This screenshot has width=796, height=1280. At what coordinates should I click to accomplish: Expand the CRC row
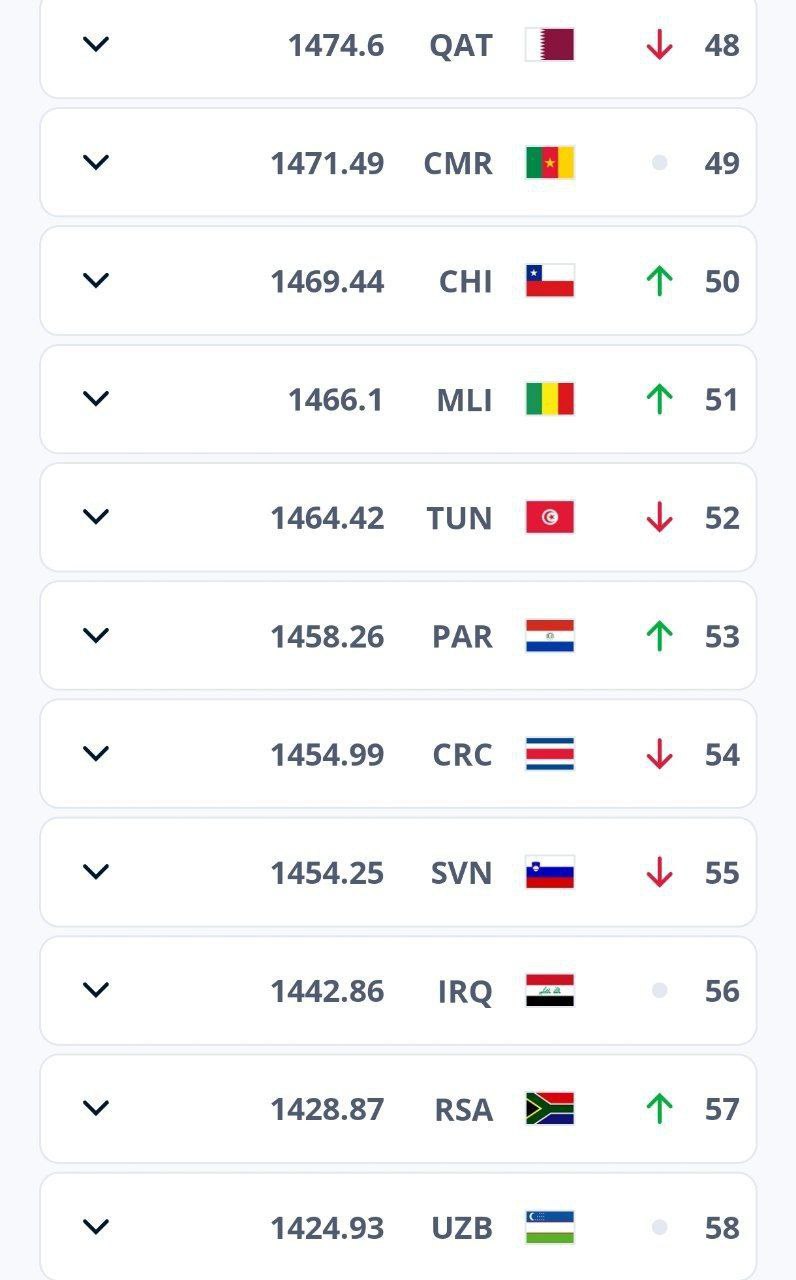click(96, 753)
